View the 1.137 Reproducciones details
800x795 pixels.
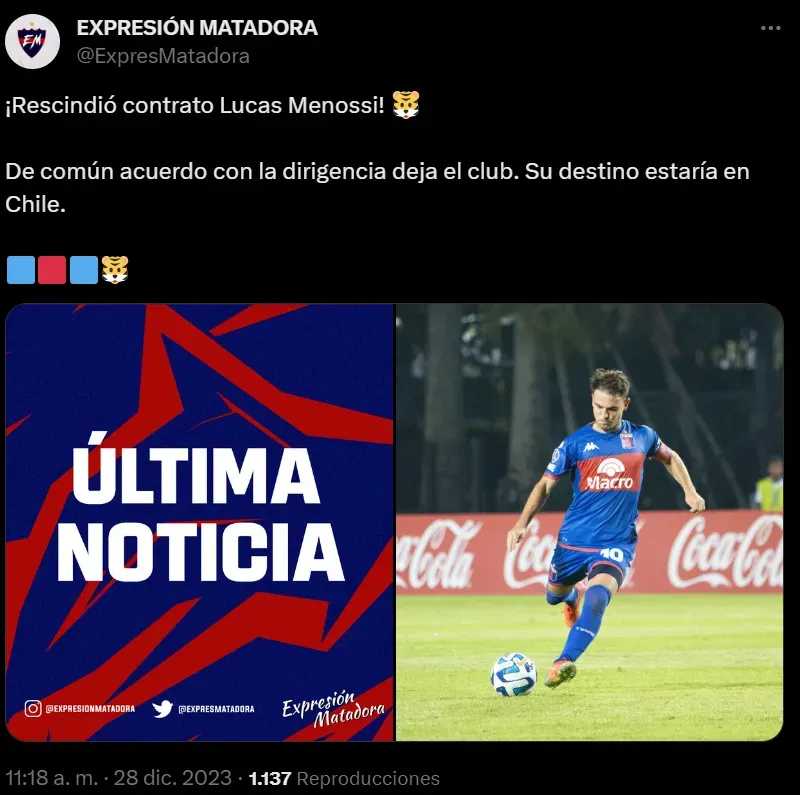click(x=344, y=778)
